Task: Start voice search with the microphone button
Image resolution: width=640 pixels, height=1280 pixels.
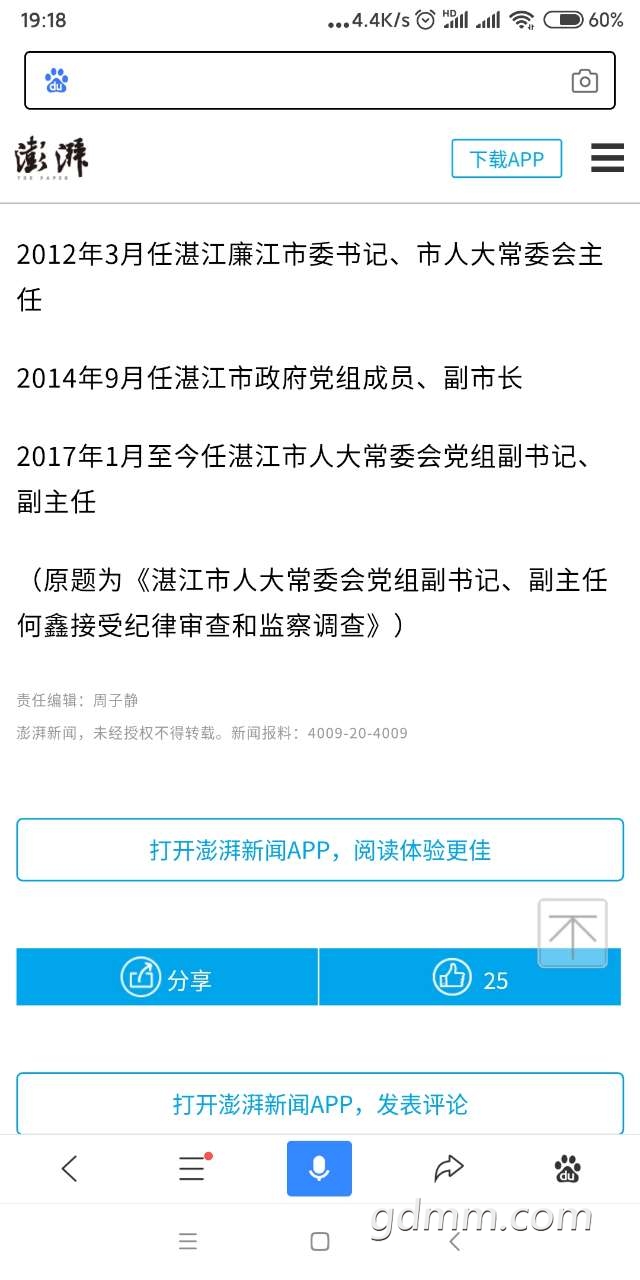Action: [x=319, y=1168]
